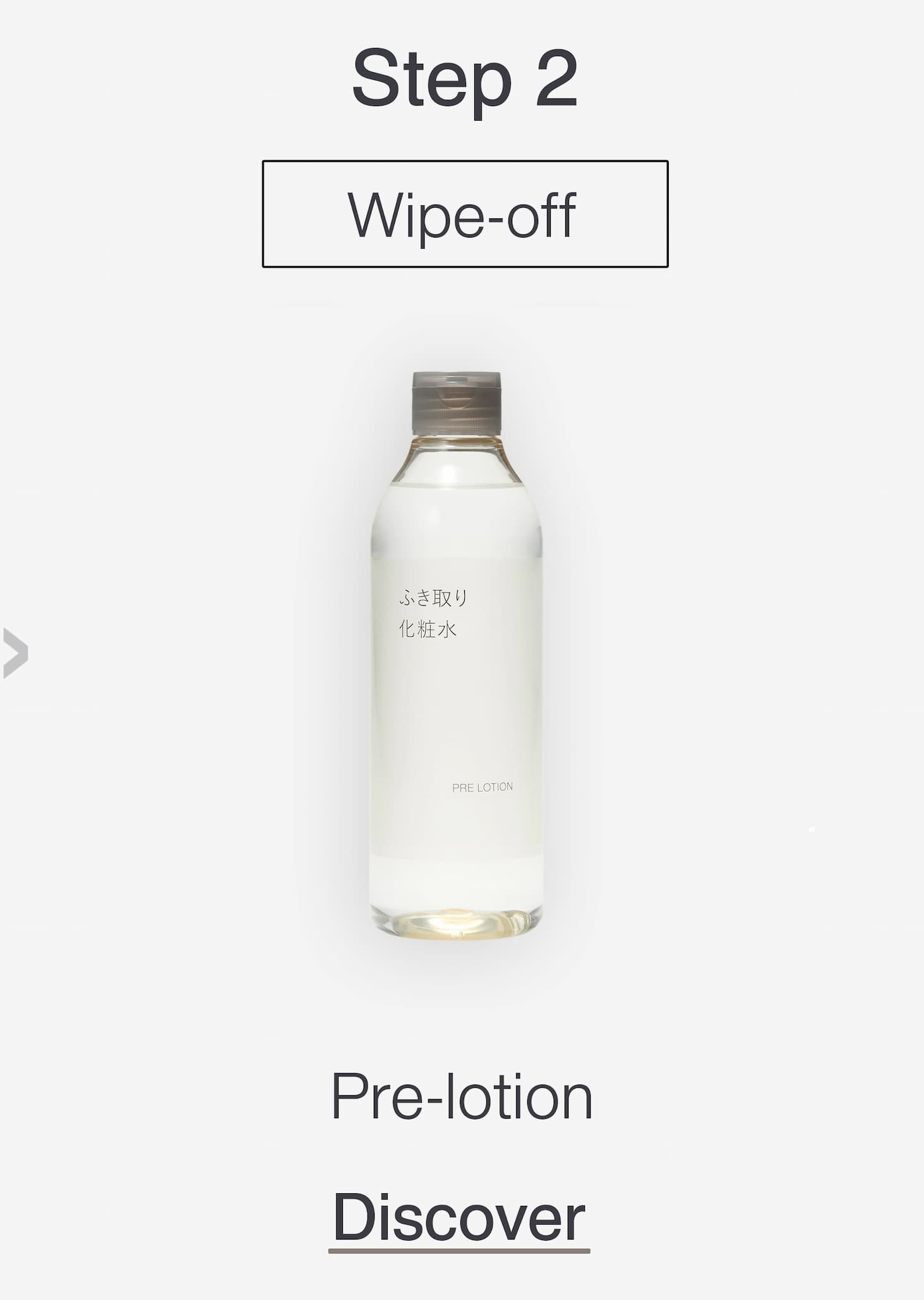The image size is (924, 1300).
Task: Open the Discover link for Pre-lotion
Action: coord(459,1217)
